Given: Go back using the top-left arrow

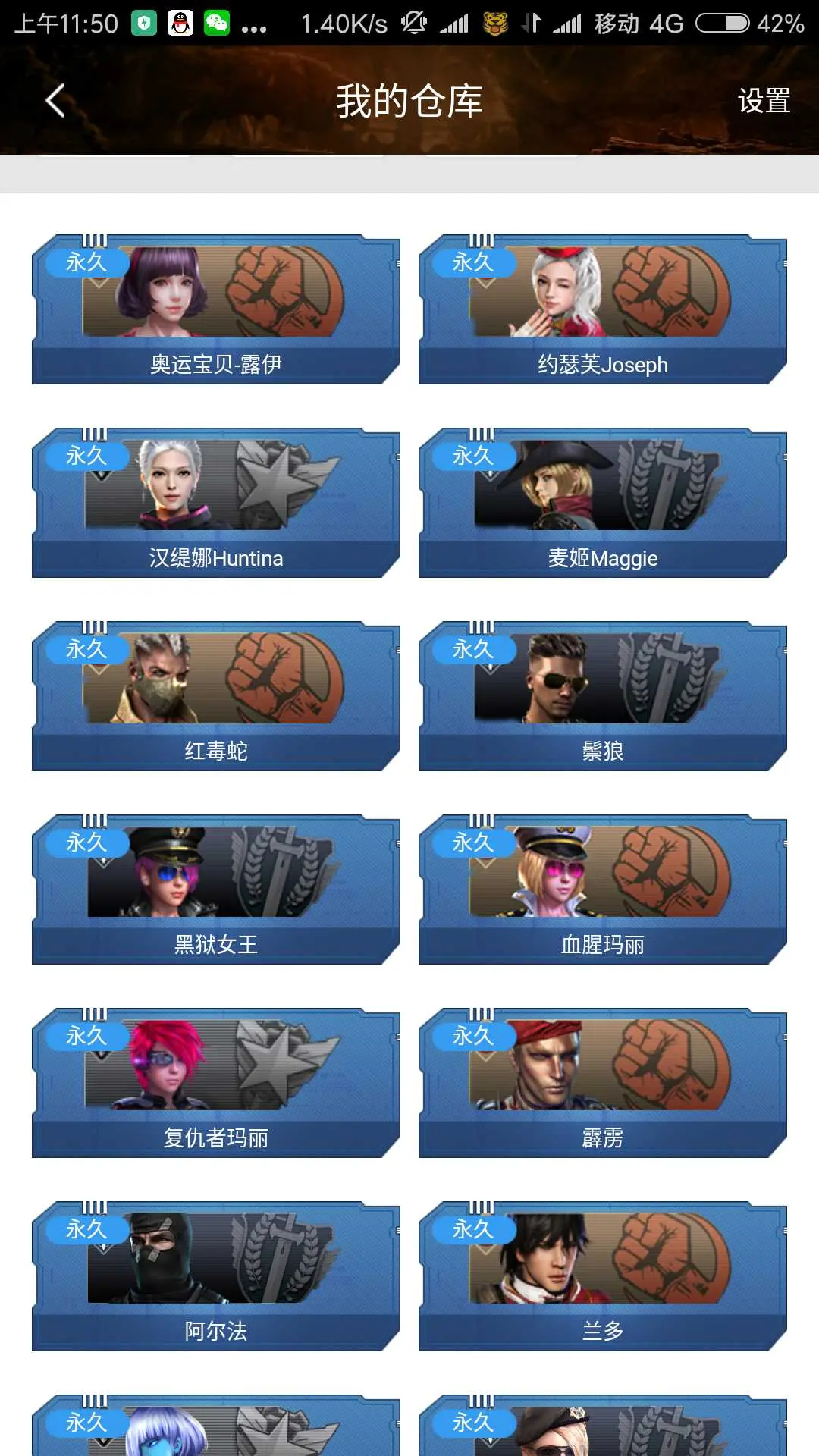Looking at the screenshot, I should [55, 101].
